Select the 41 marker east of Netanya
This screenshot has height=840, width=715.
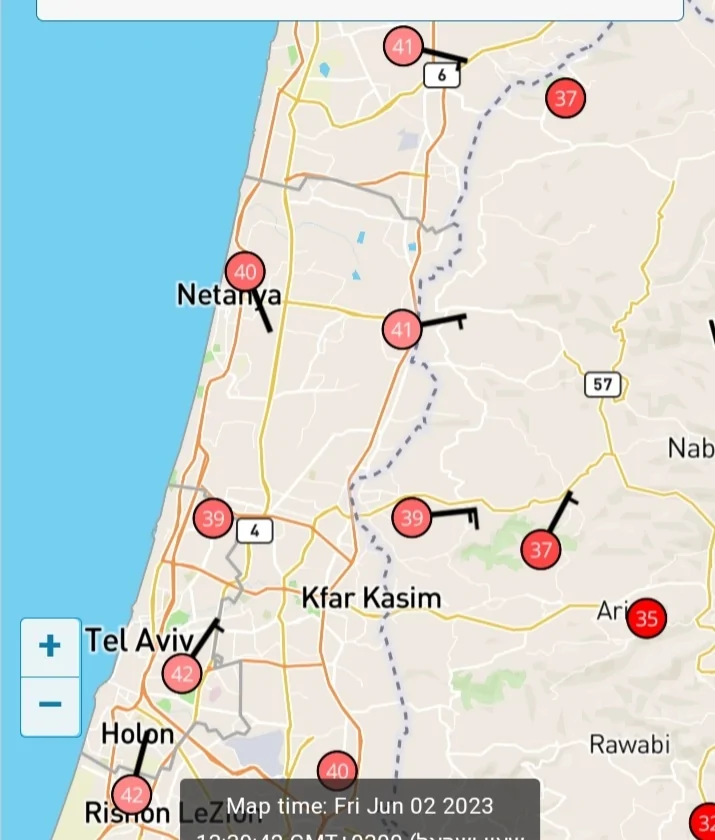tap(402, 329)
